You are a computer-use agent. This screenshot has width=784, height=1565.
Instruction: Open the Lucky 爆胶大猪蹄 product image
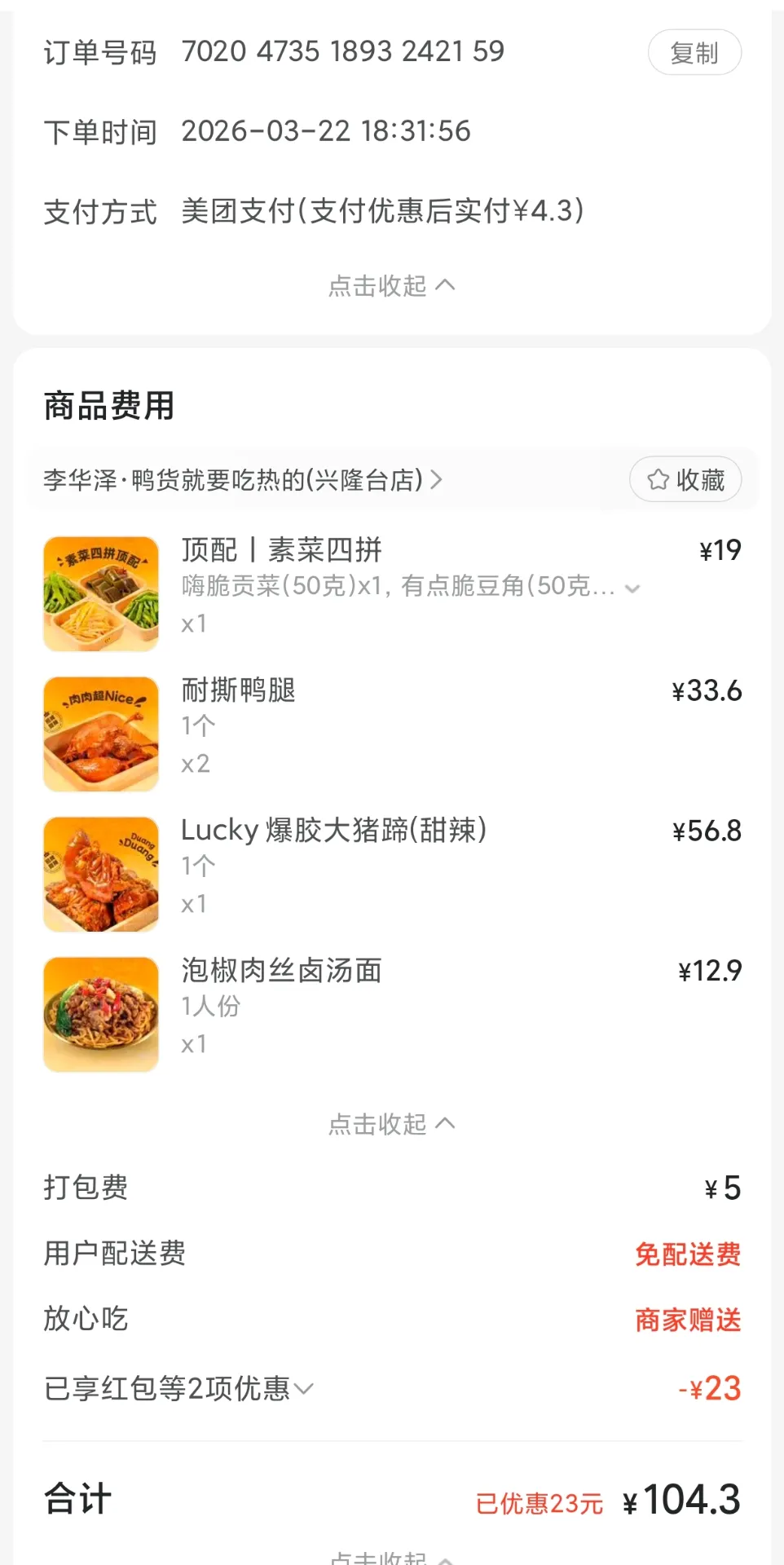tap(100, 874)
